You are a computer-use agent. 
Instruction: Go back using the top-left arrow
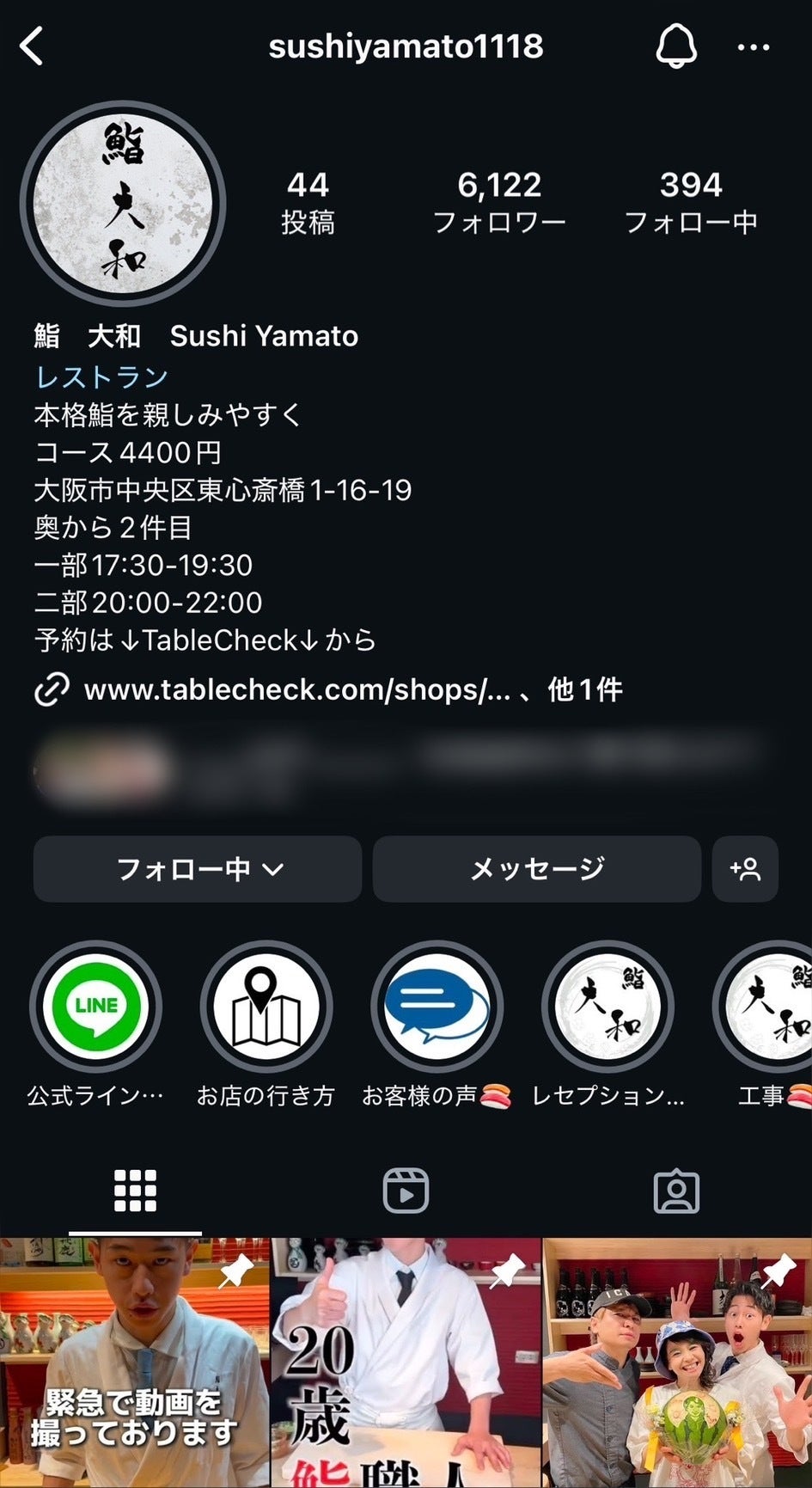pos(32,46)
